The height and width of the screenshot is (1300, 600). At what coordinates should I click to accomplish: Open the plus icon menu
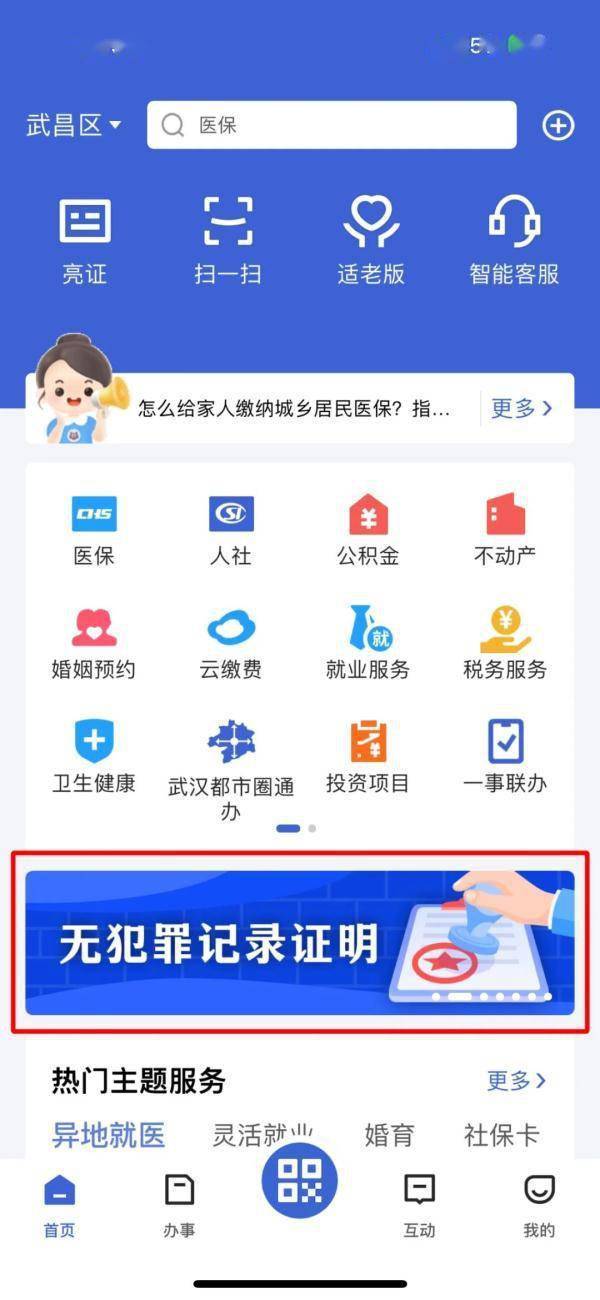pyautogui.click(x=557, y=126)
